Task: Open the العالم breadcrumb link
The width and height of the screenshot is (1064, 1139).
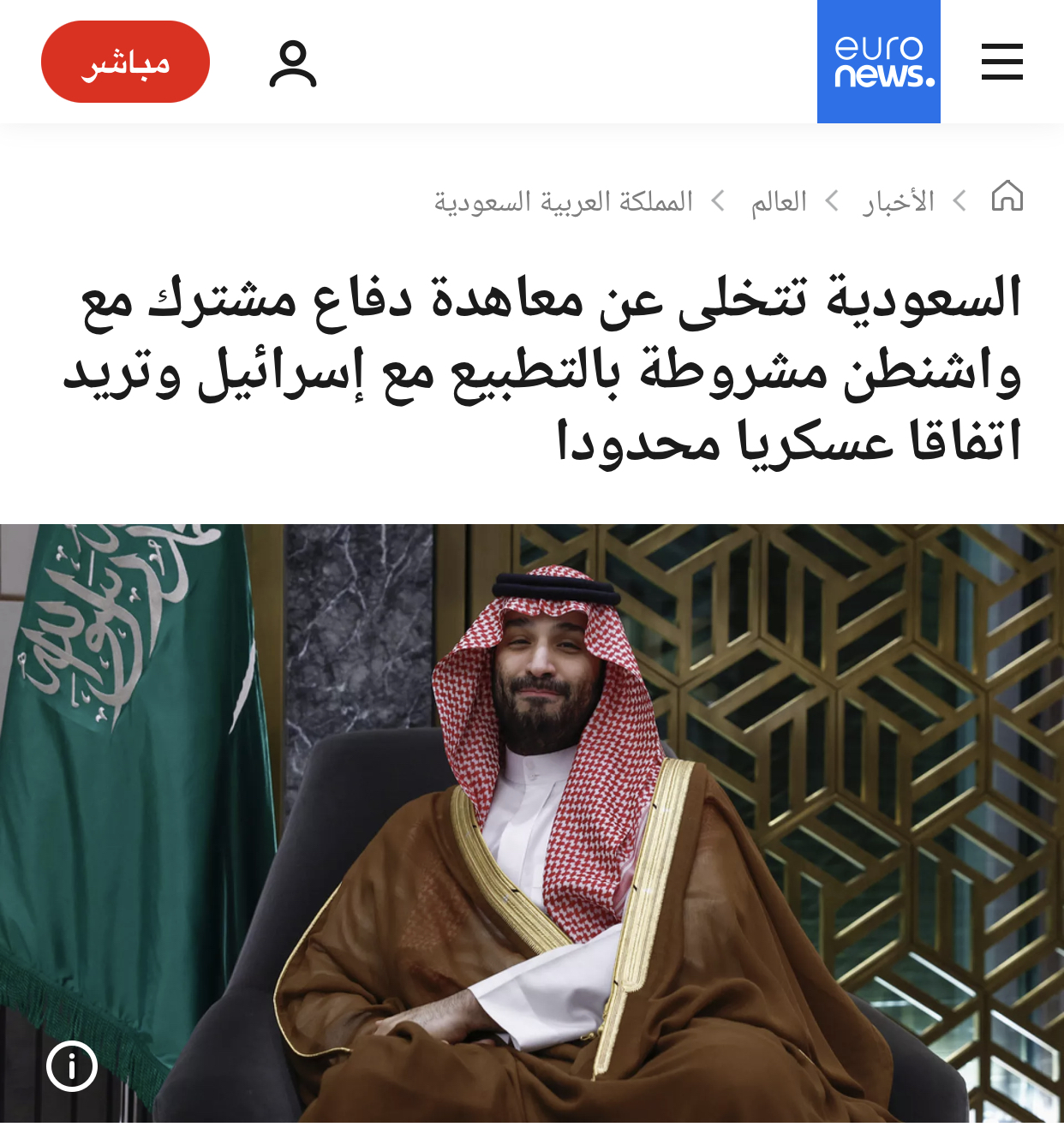Action: 779,202
